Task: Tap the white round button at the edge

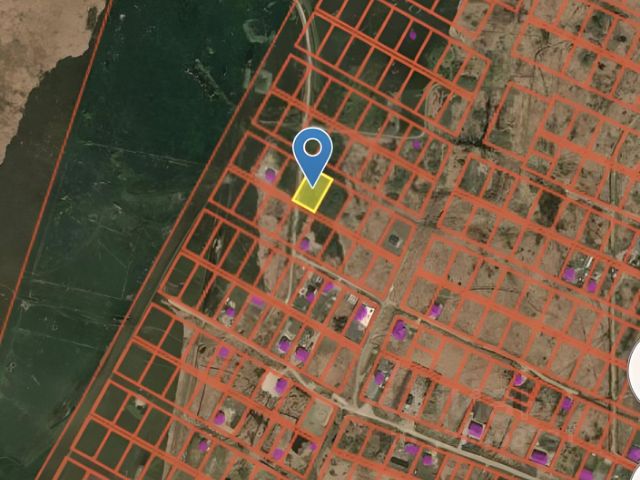Action: click(634, 367)
